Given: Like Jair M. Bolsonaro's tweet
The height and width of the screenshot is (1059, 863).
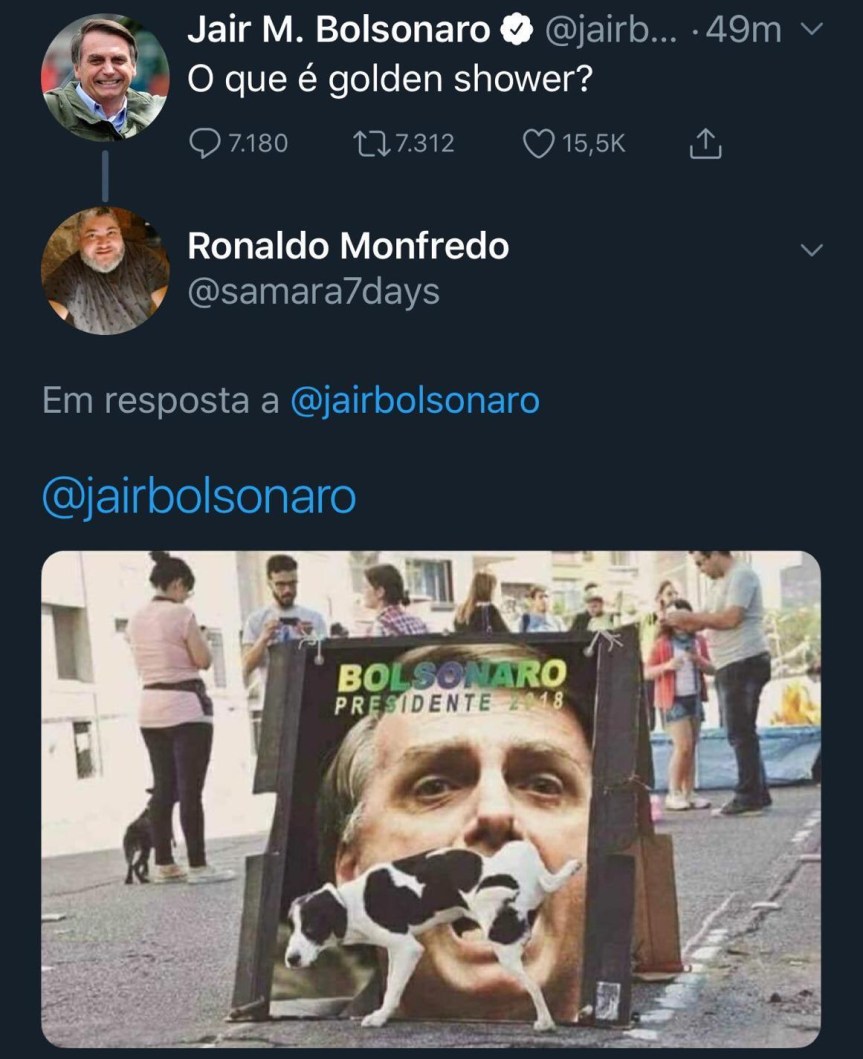Looking at the screenshot, I should (539, 144).
